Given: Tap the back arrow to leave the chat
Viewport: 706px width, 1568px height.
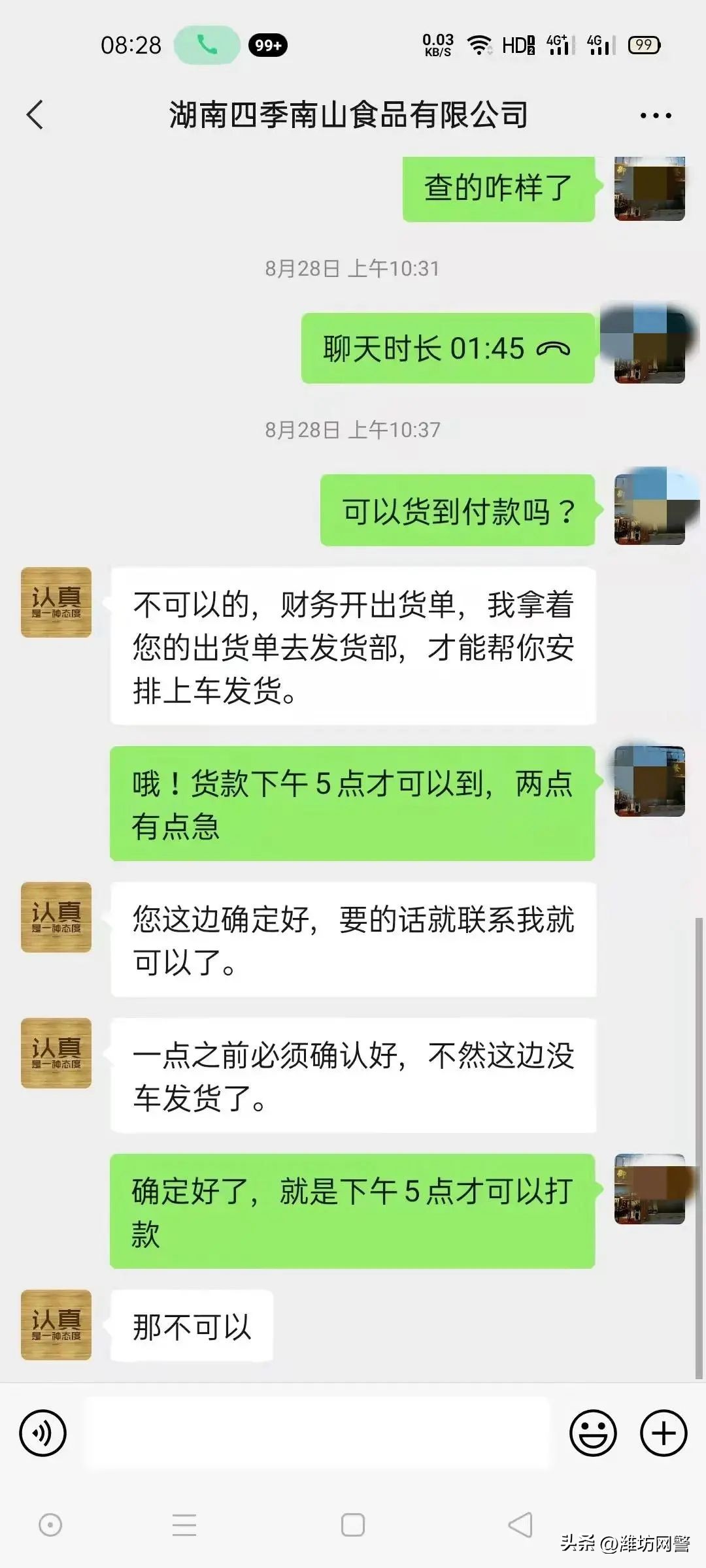Looking at the screenshot, I should pos(36,114).
